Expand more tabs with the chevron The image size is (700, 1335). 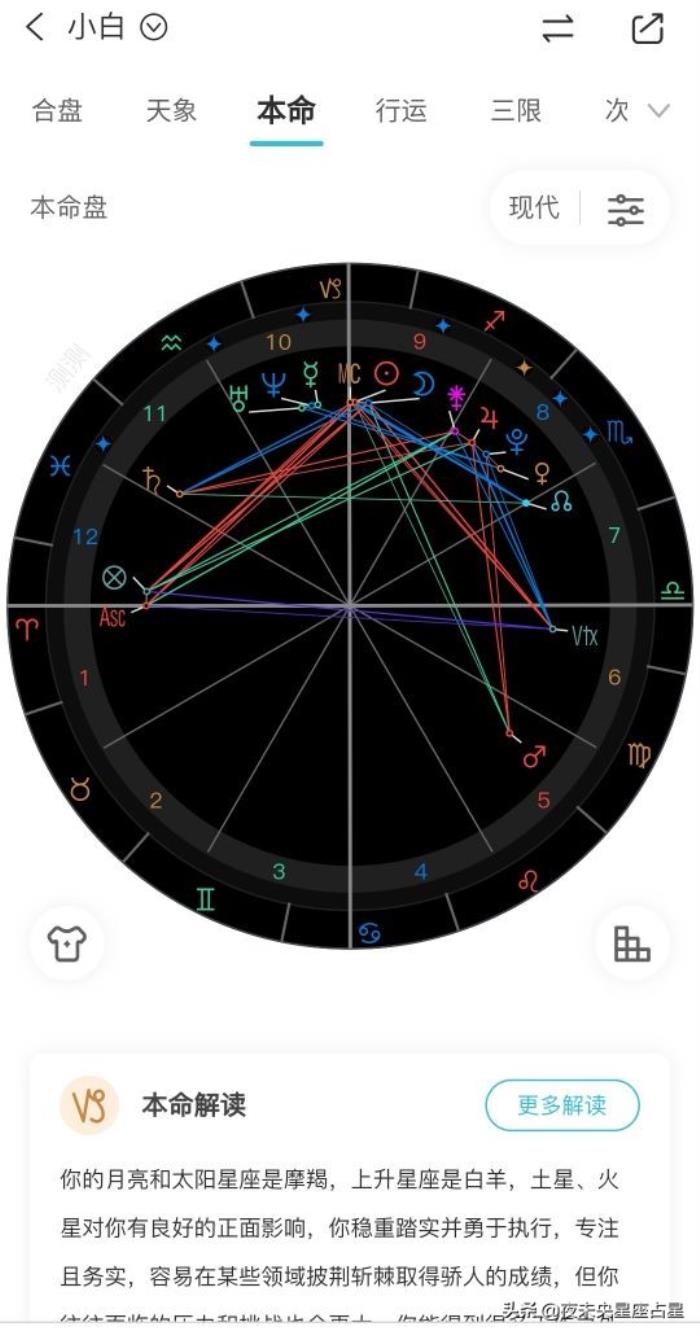[658, 110]
